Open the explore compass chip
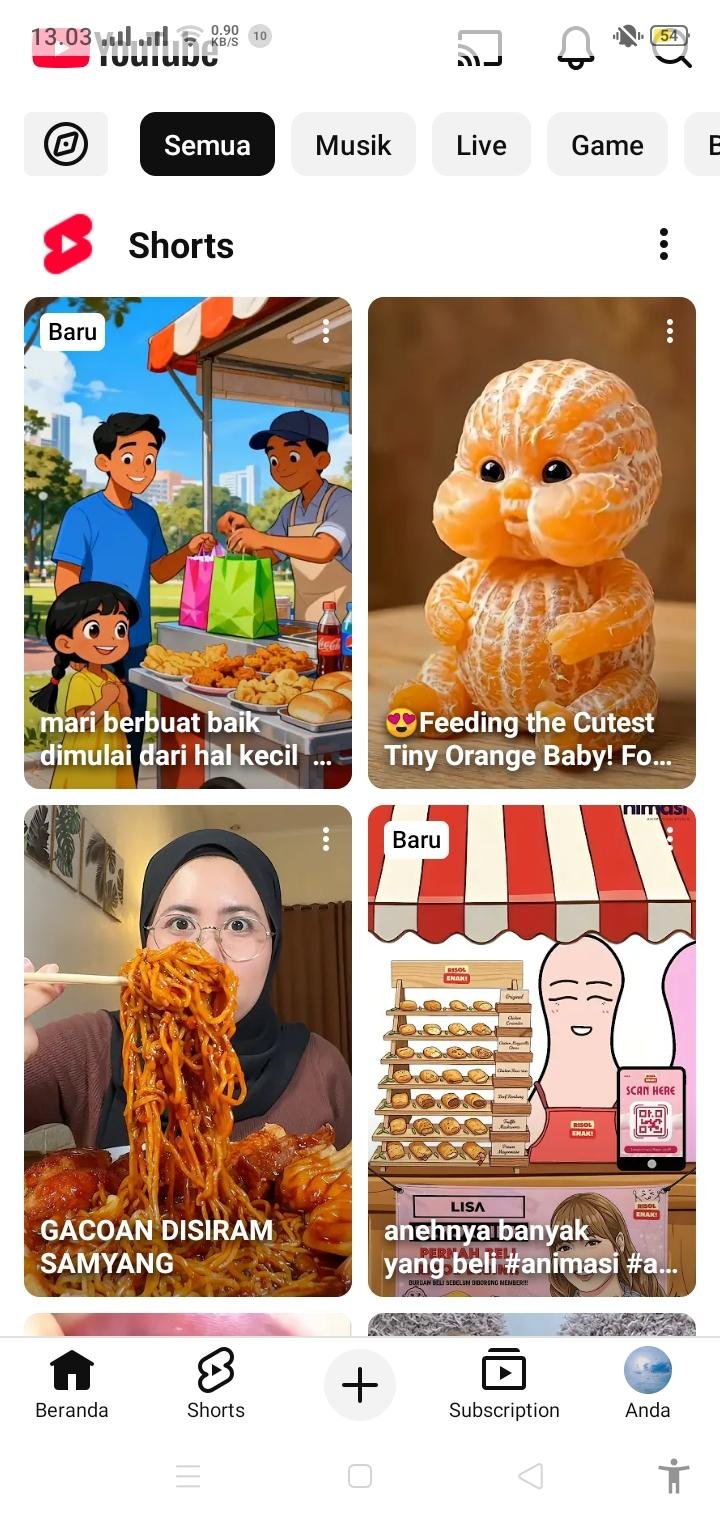The width and height of the screenshot is (720, 1520). tap(66, 144)
